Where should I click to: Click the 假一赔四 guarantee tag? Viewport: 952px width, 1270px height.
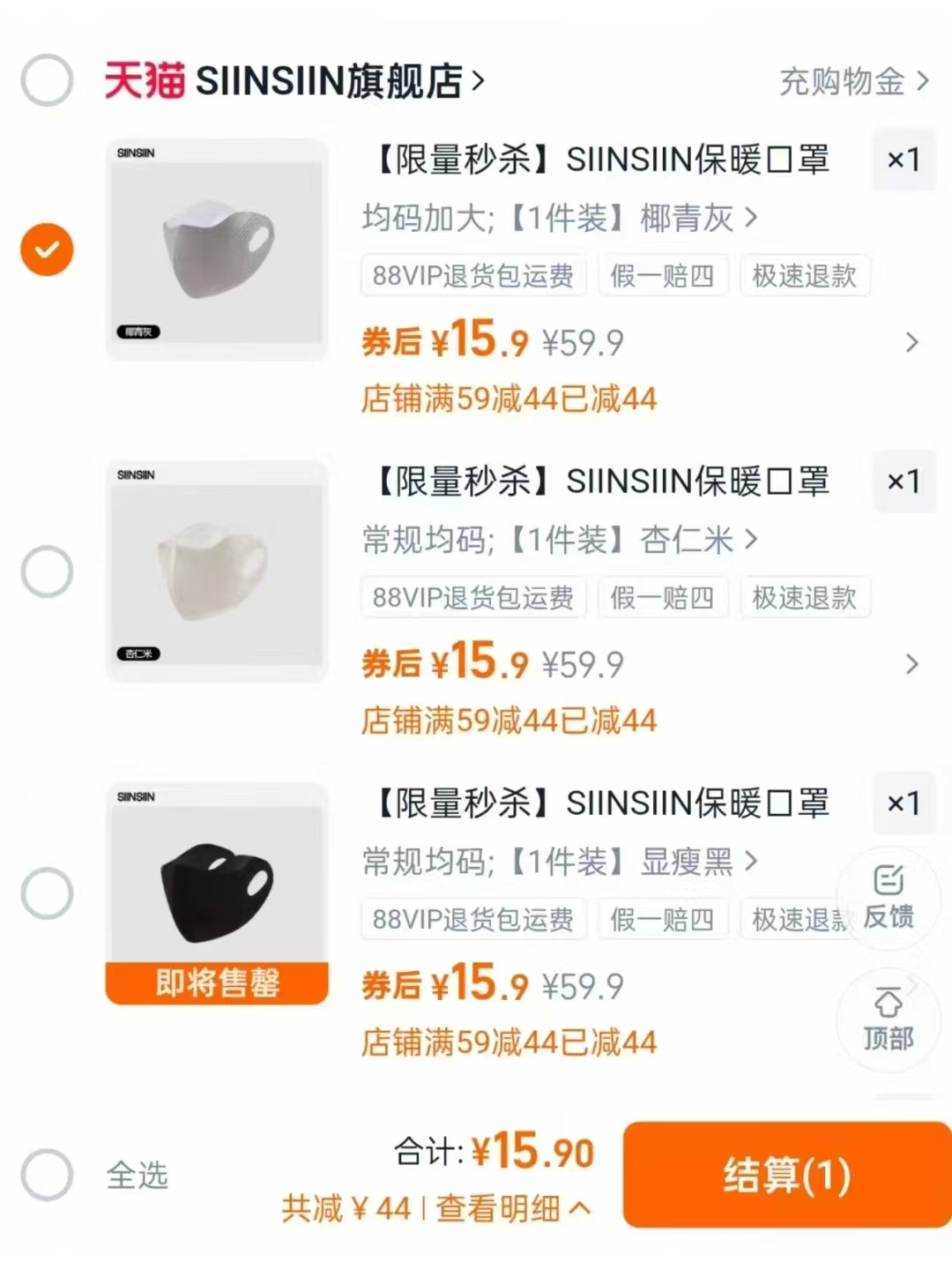(663, 275)
